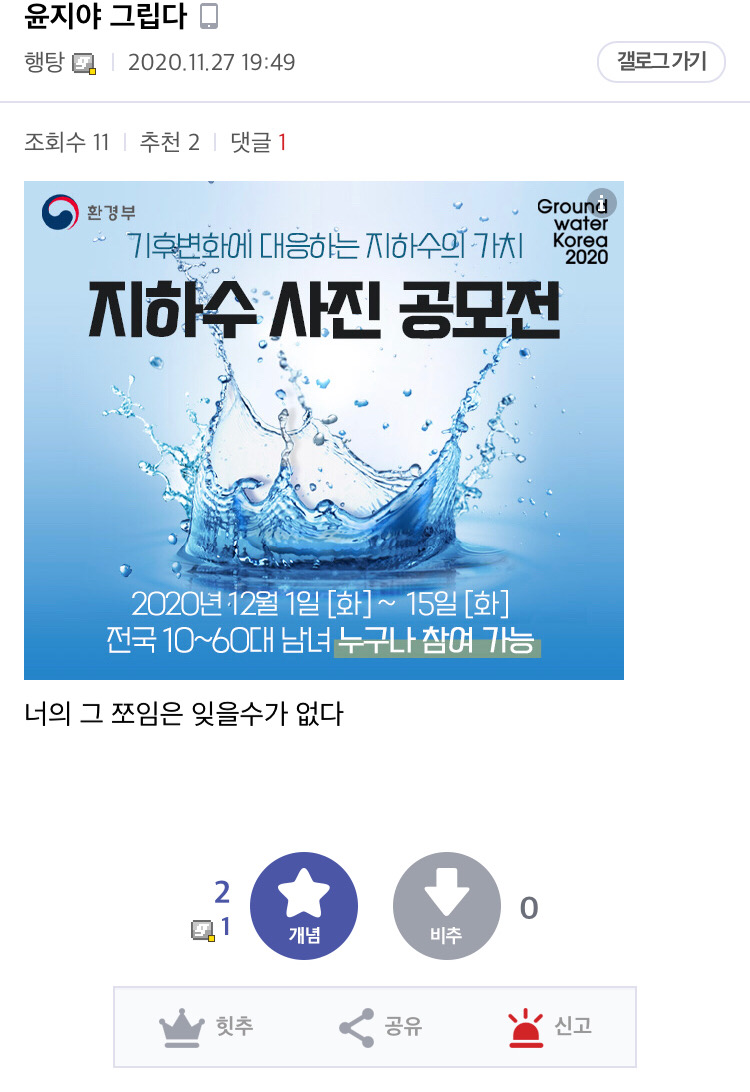750x1092 pixels.
Task: Downvote the post with 비추 button
Action: pyautogui.click(x=446, y=906)
